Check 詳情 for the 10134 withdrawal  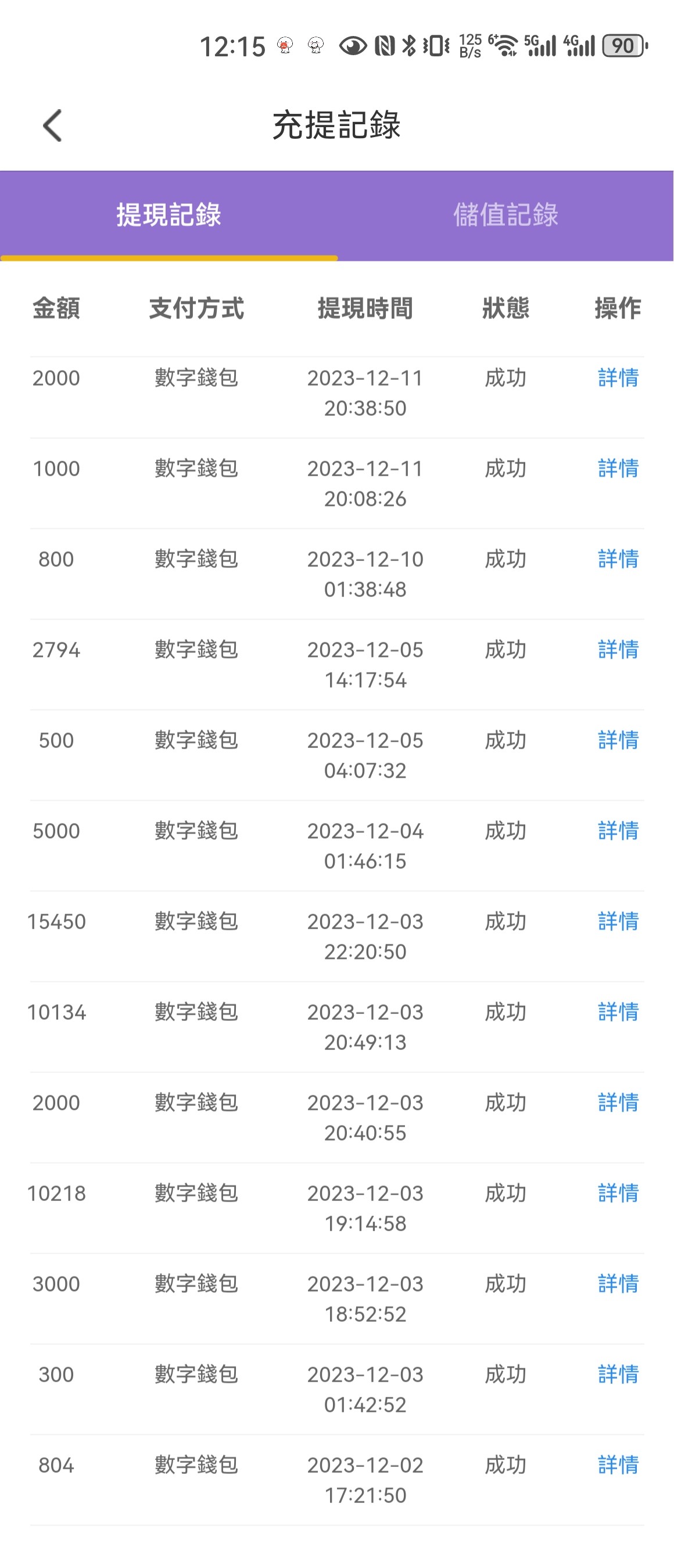(x=618, y=1012)
